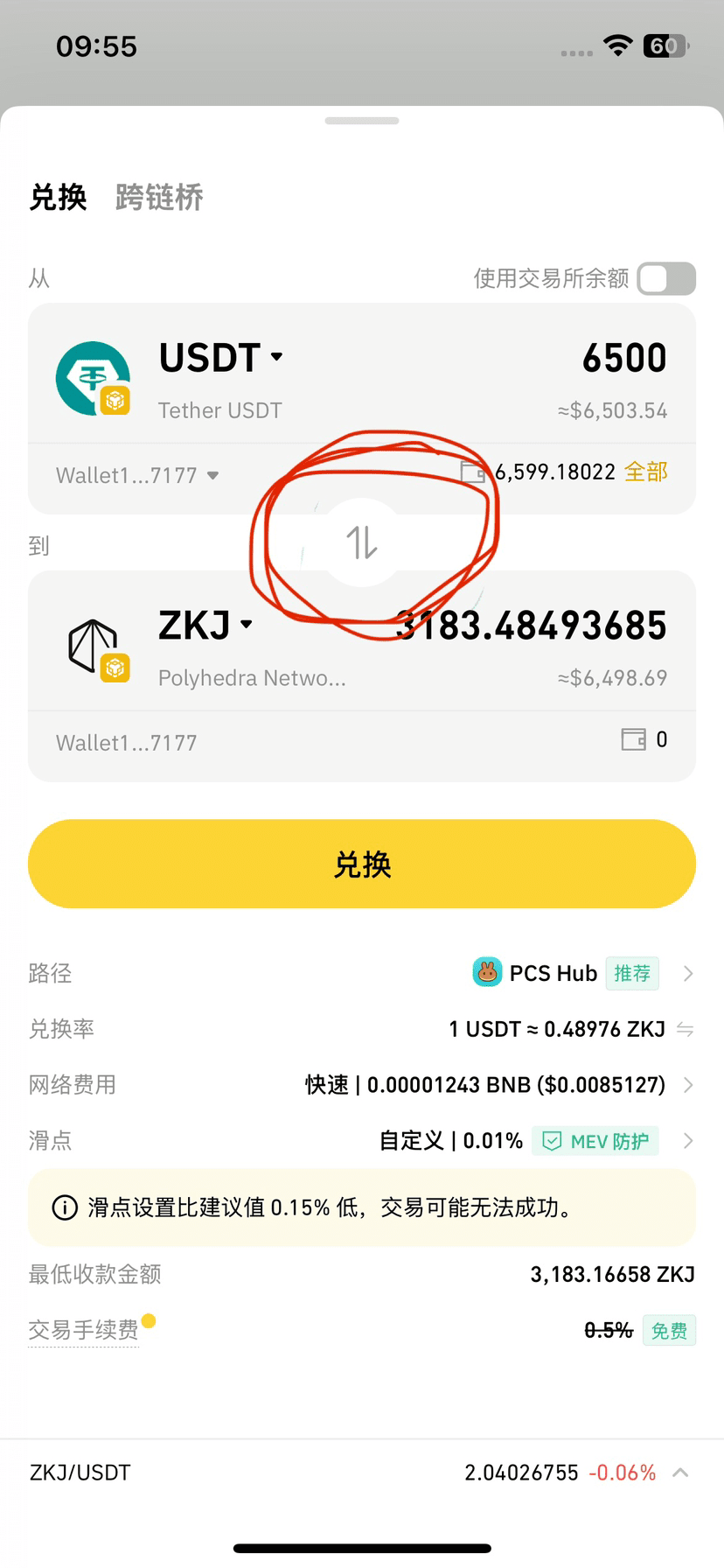Tap the swap direction arrows icon
Image resolution: width=724 pixels, height=1568 pixels.
[x=361, y=542]
